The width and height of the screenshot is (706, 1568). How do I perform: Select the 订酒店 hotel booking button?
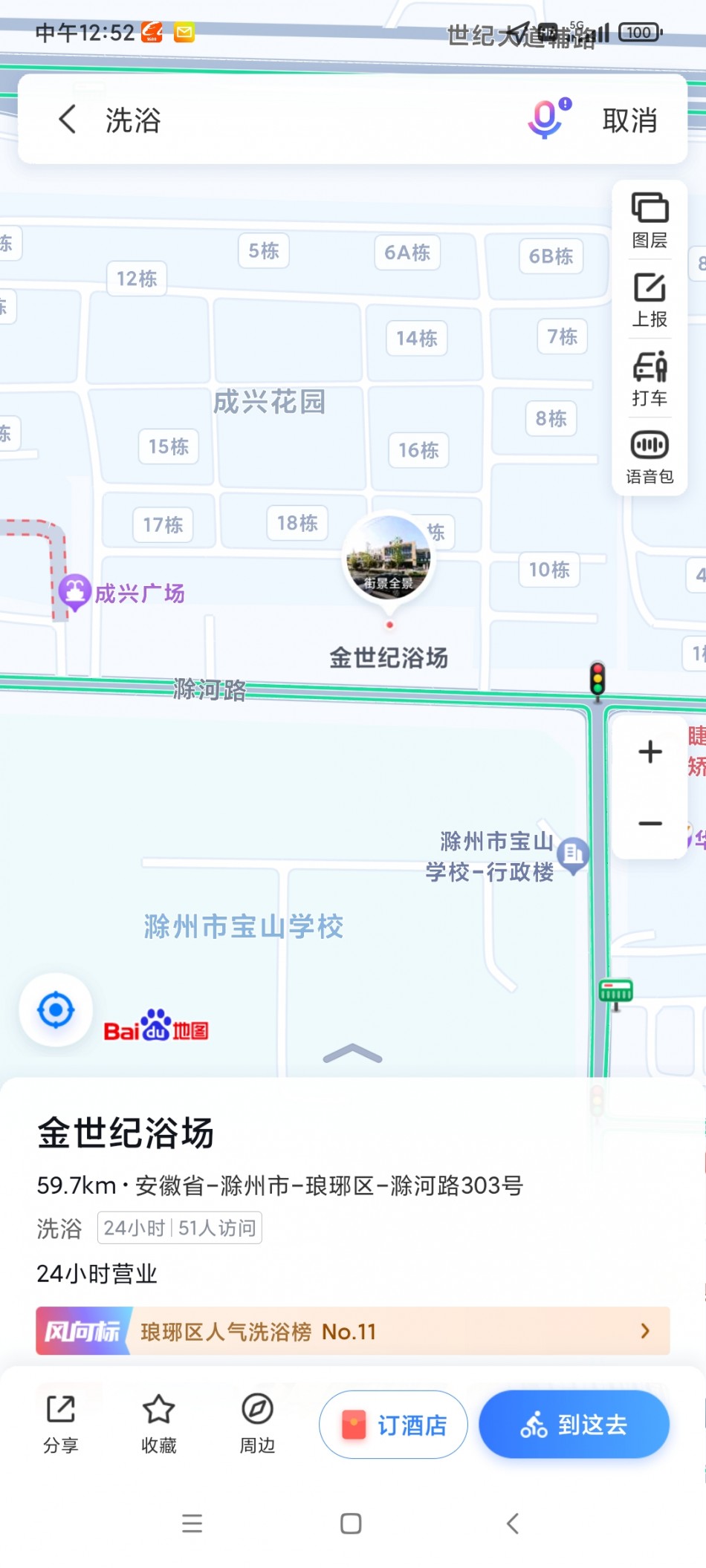pyautogui.click(x=394, y=1425)
